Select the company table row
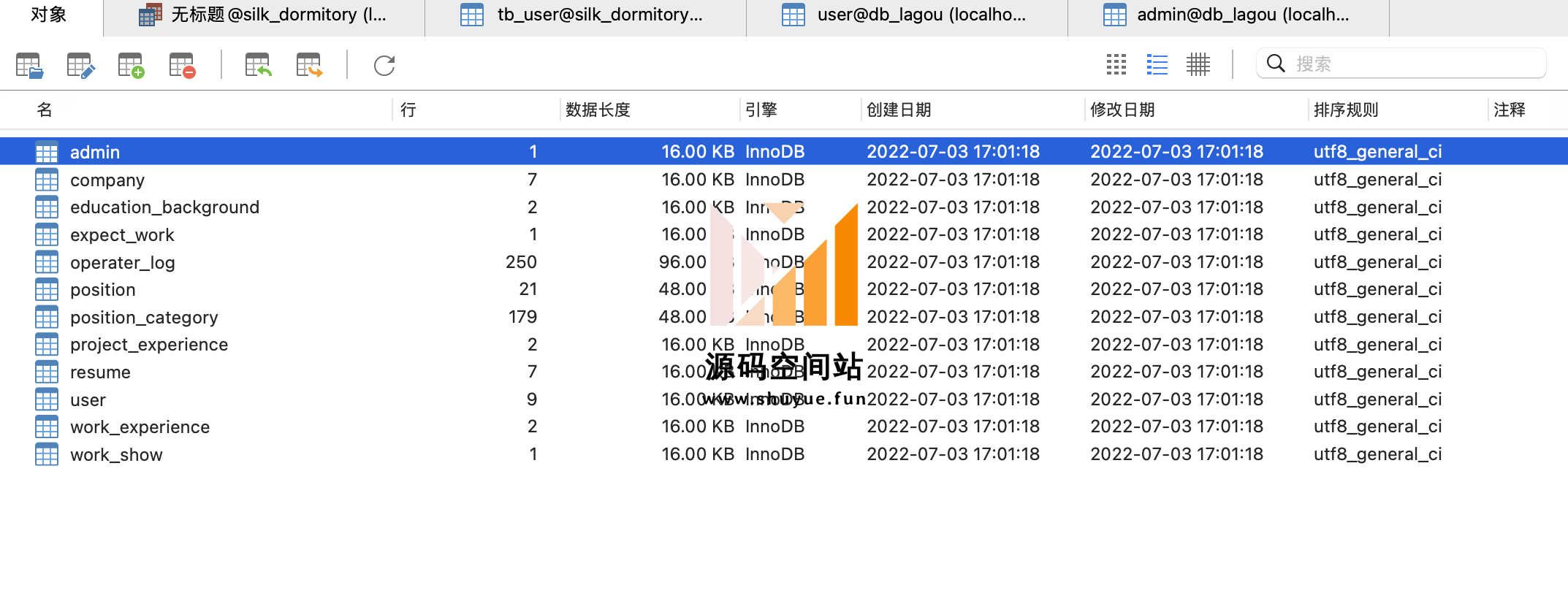The height and width of the screenshot is (612, 1568). (x=107, y=180)
